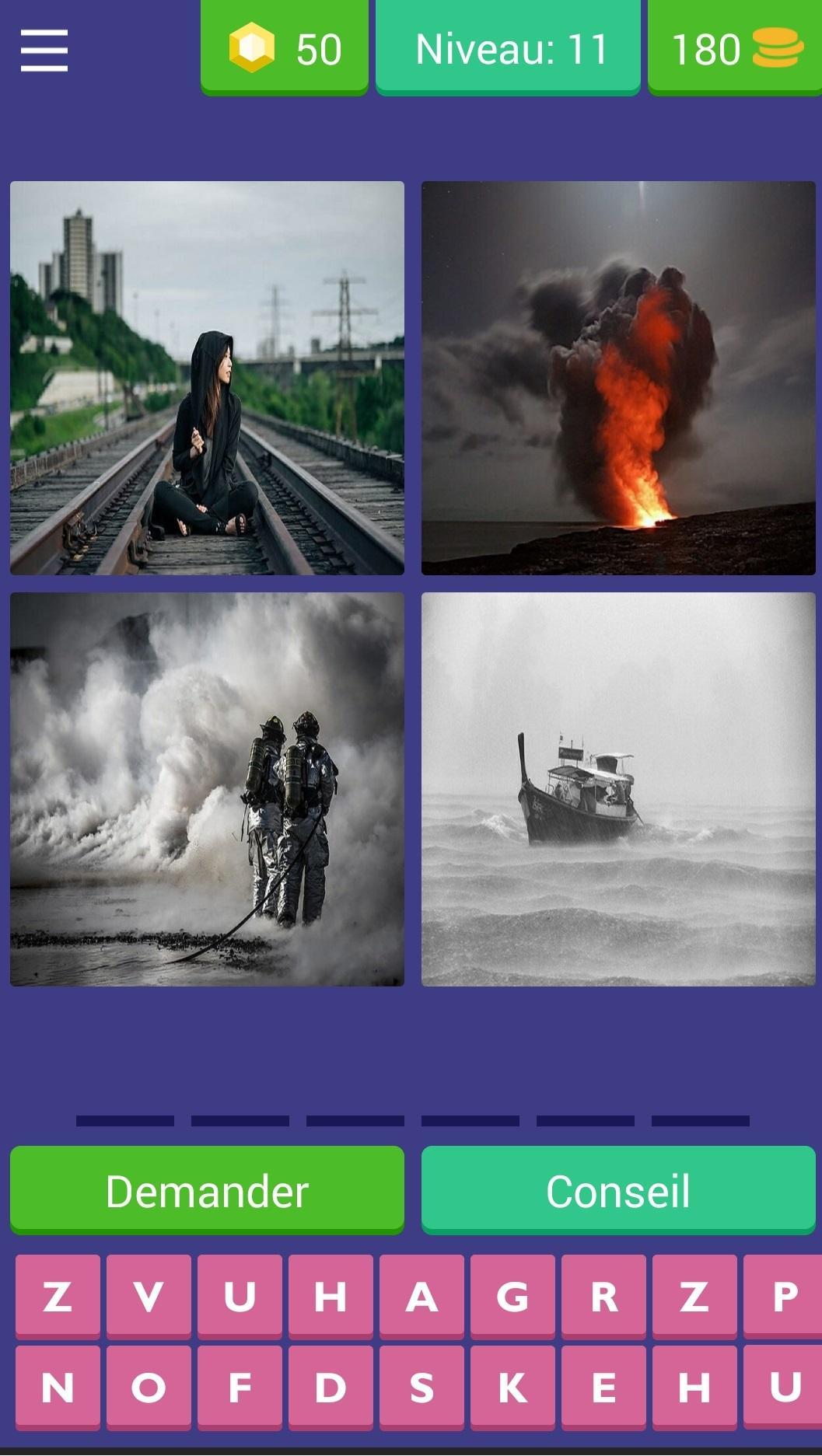Tap the letter D tile

[x=331, y=1388]
